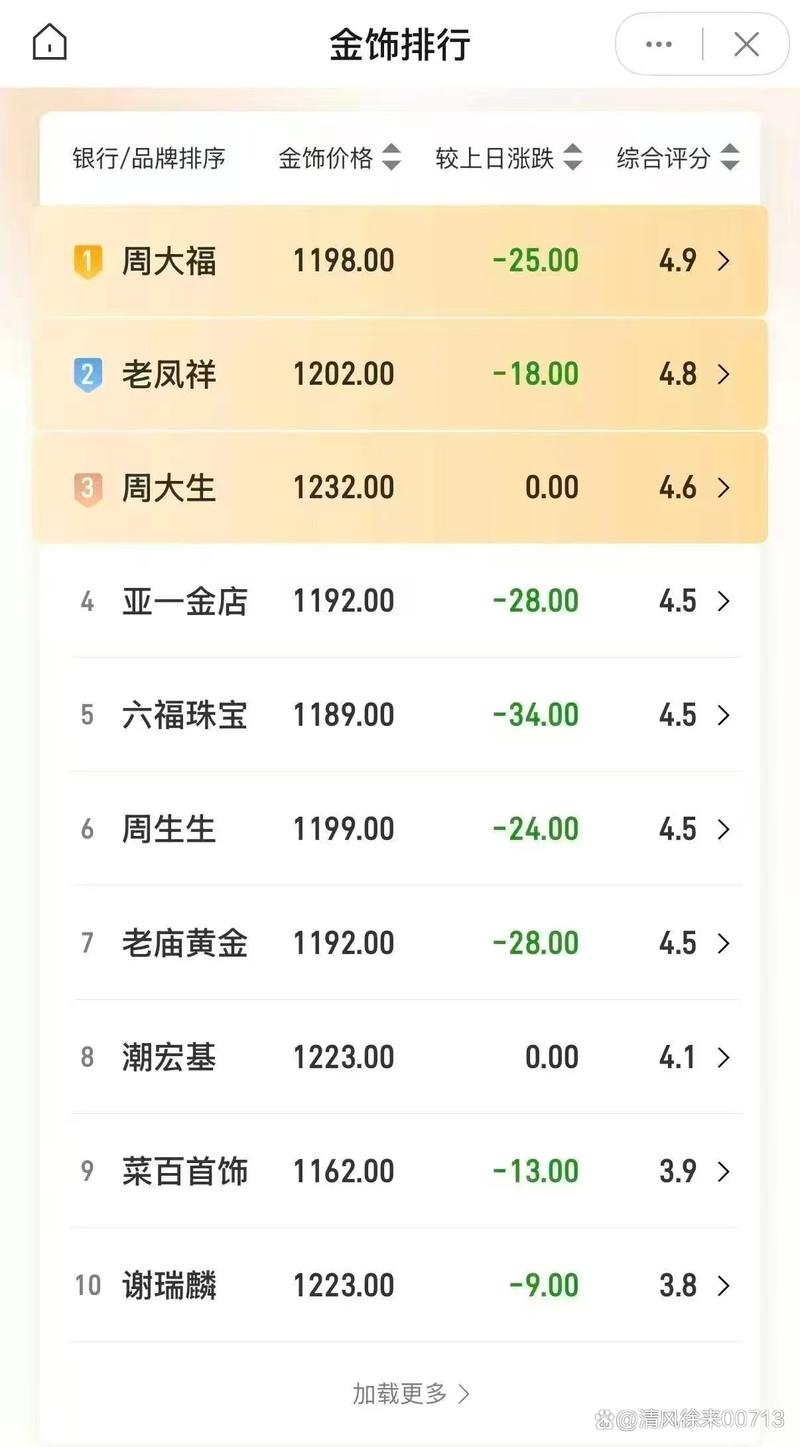Click the chevron at the end of 谢瑞麟 row
The width and height of the screenshot is (800, 1447).
pos(724,1285)
